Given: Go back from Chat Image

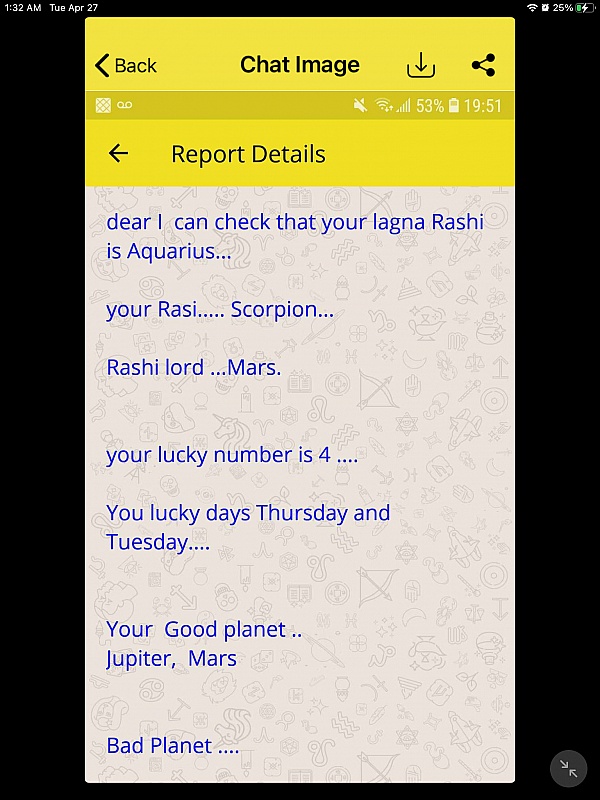Looking at the screenshot, I should pyautogui.click(x=125, y=66).
